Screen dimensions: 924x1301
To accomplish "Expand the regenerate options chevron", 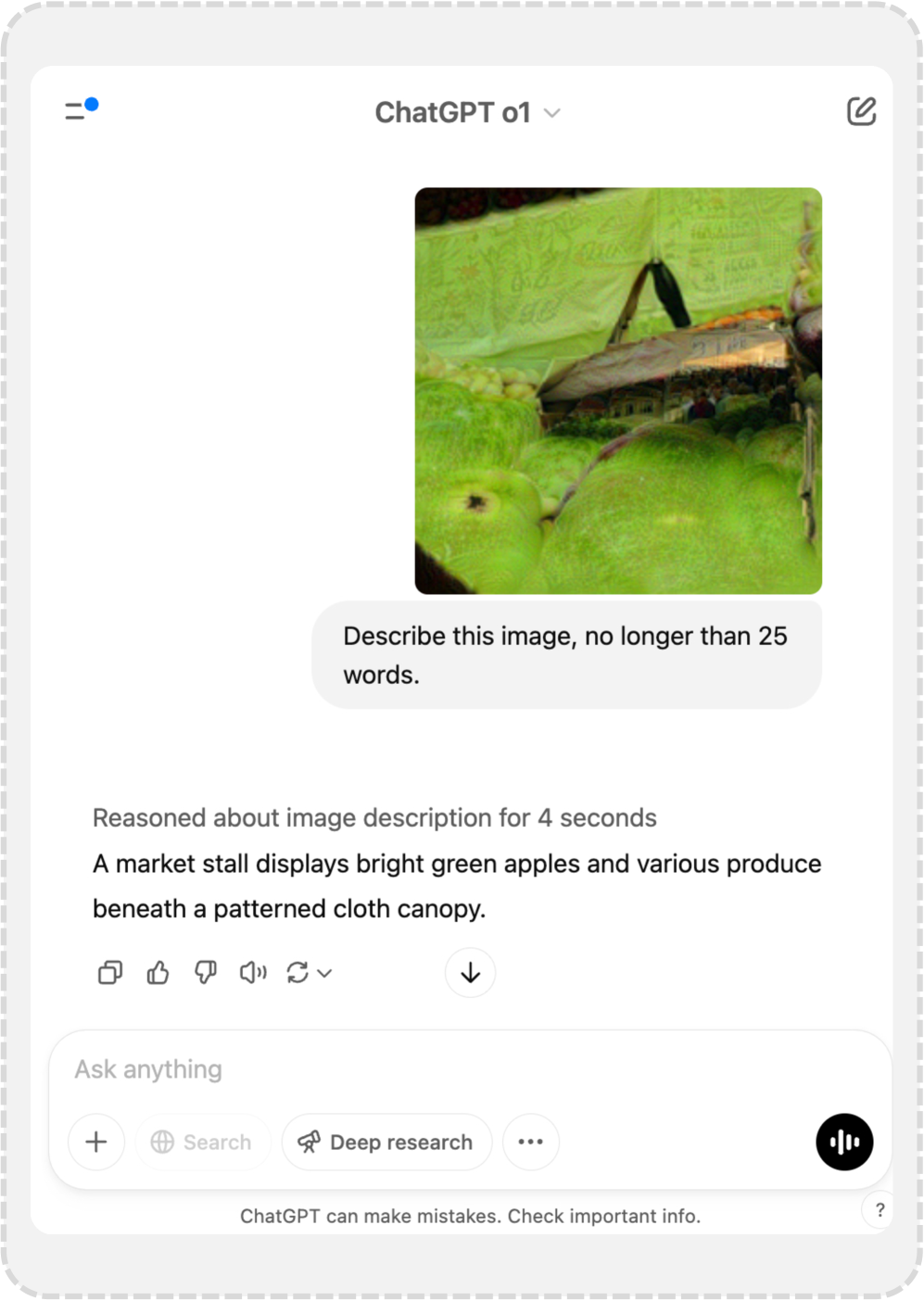I will point(323,974).
